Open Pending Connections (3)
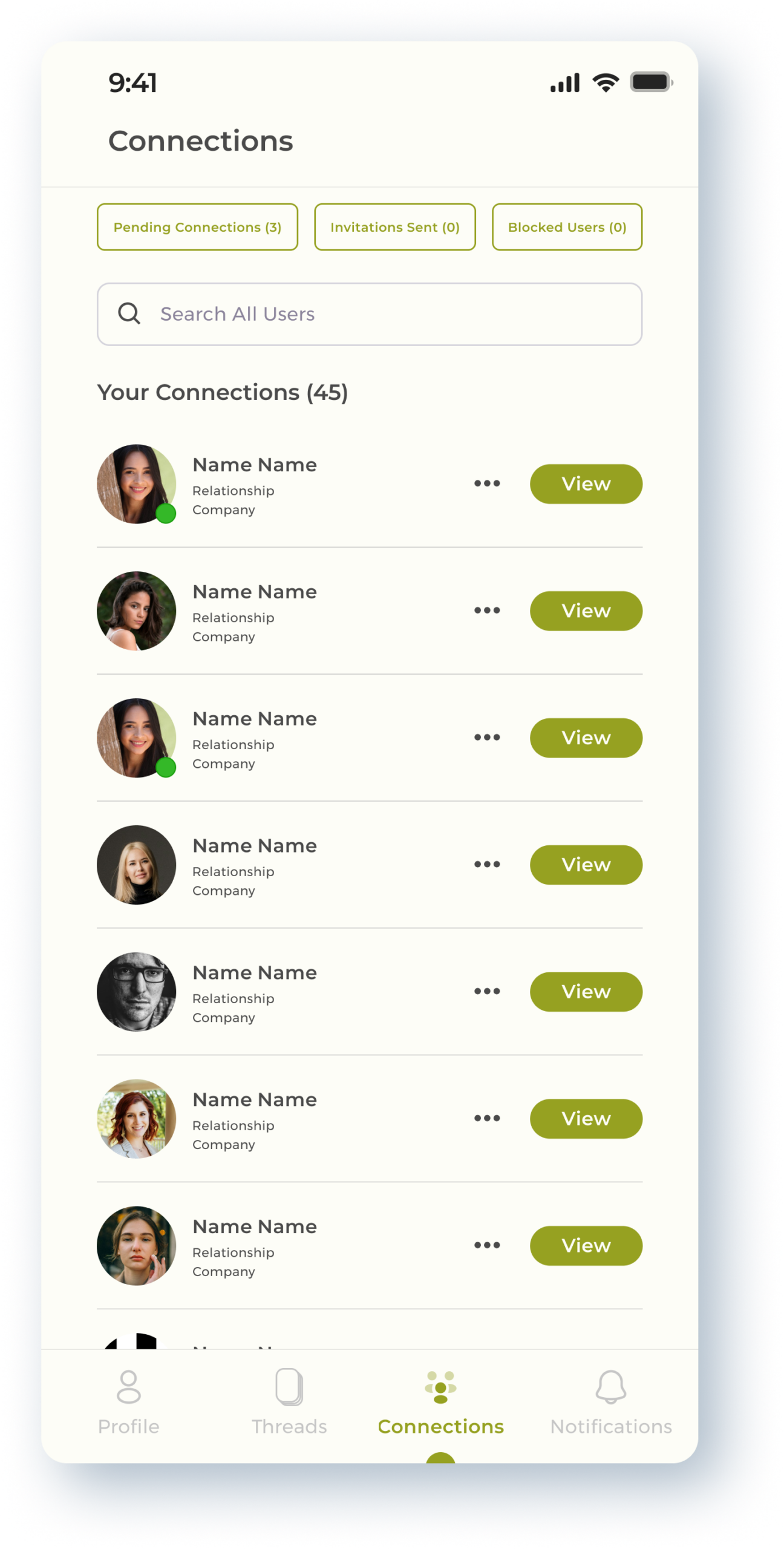This screenshot has height=1549, width=784. (197, 227)
